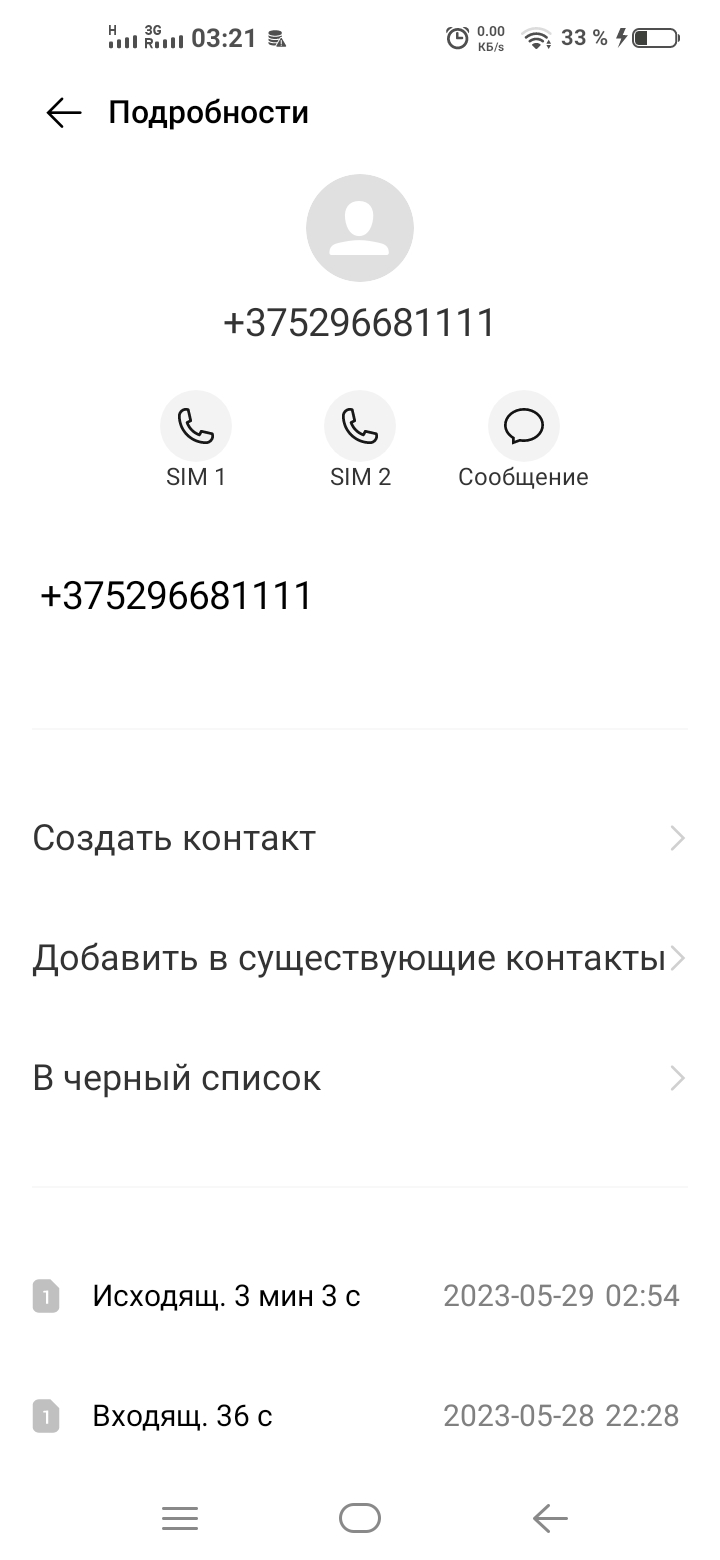Viewport: 720px width, 1560px height.
Task: Add number to В черный список
Action: [x=360, y=1078]
